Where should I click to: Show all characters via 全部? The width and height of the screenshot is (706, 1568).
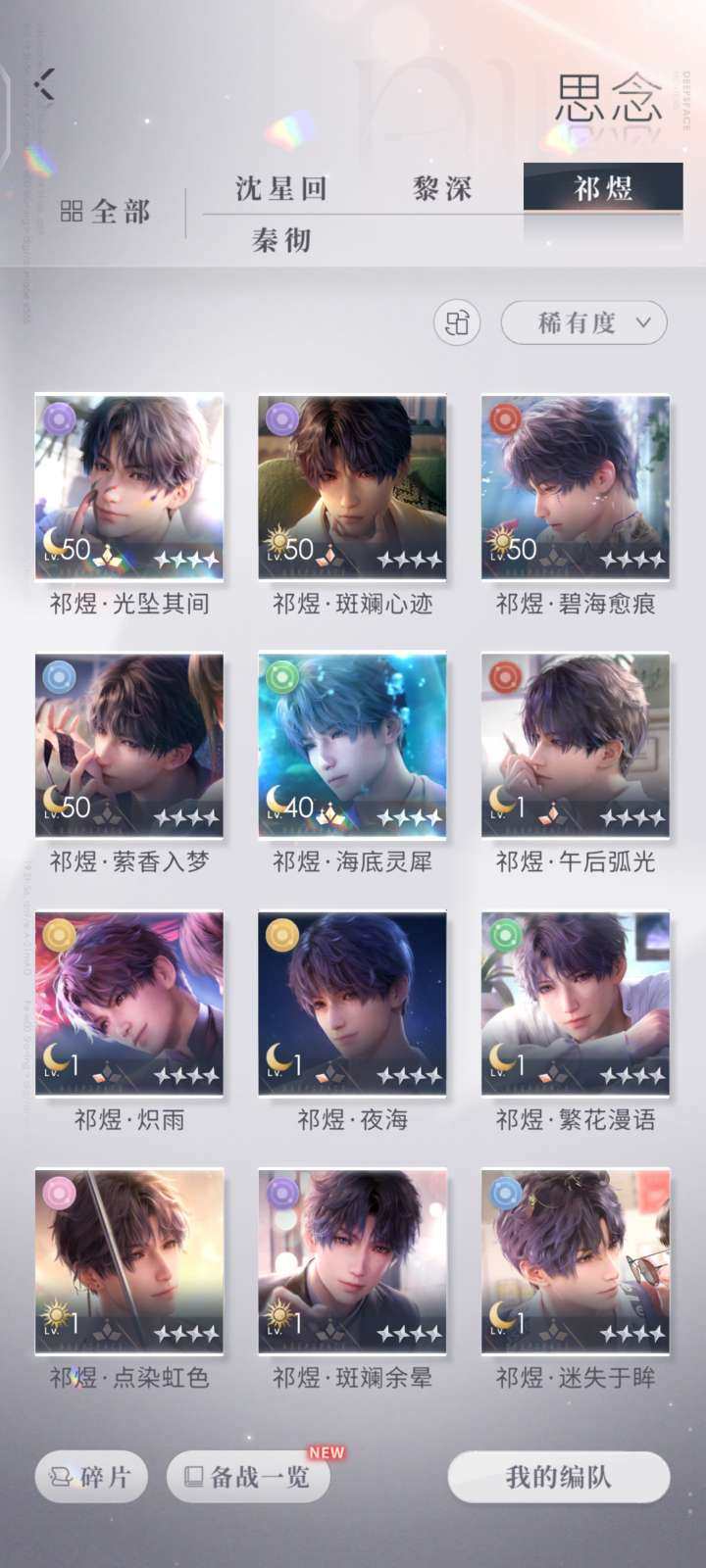pyautogui.click(x=106, y=212)
